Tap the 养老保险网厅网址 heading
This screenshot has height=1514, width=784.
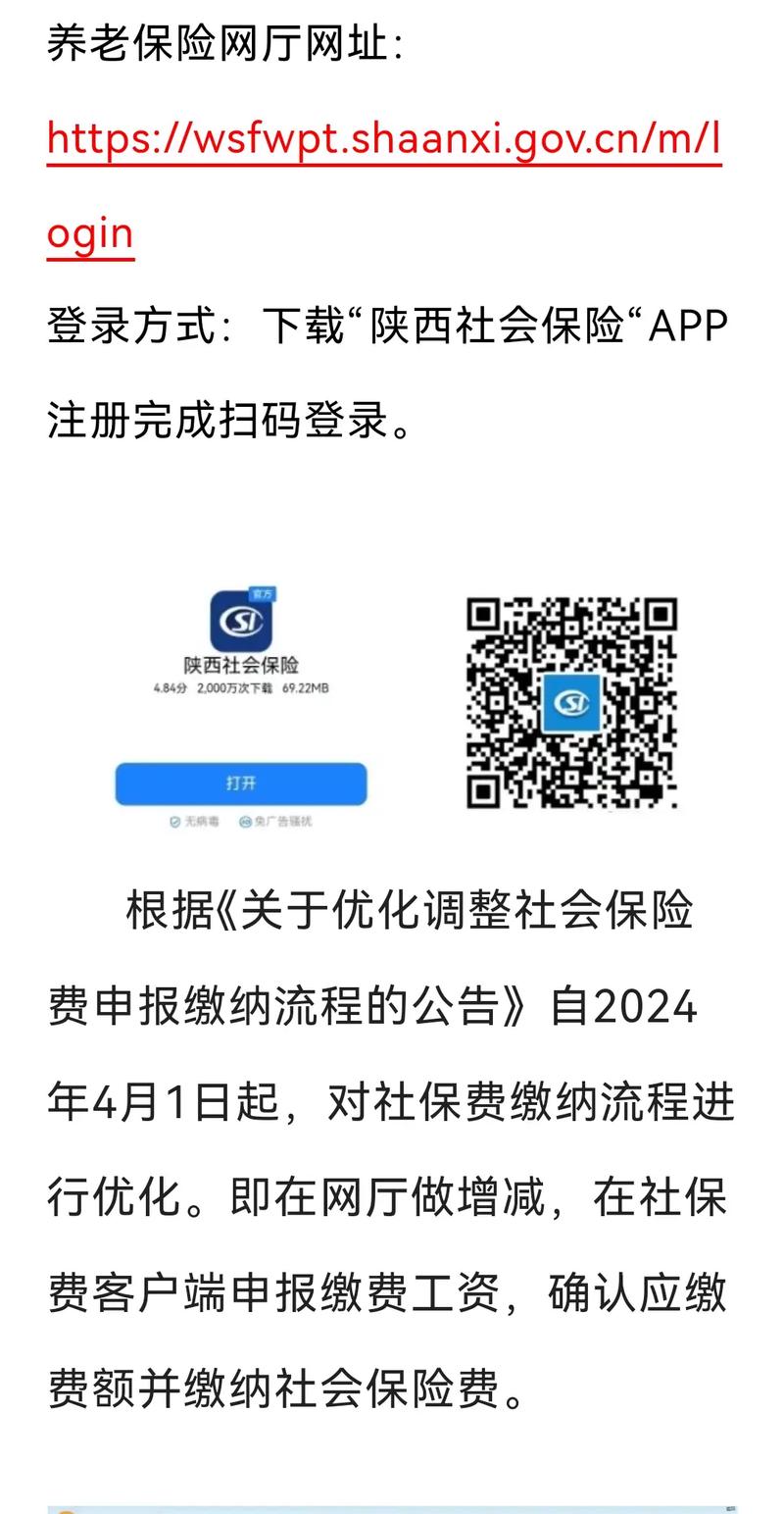tap(225, 41)
